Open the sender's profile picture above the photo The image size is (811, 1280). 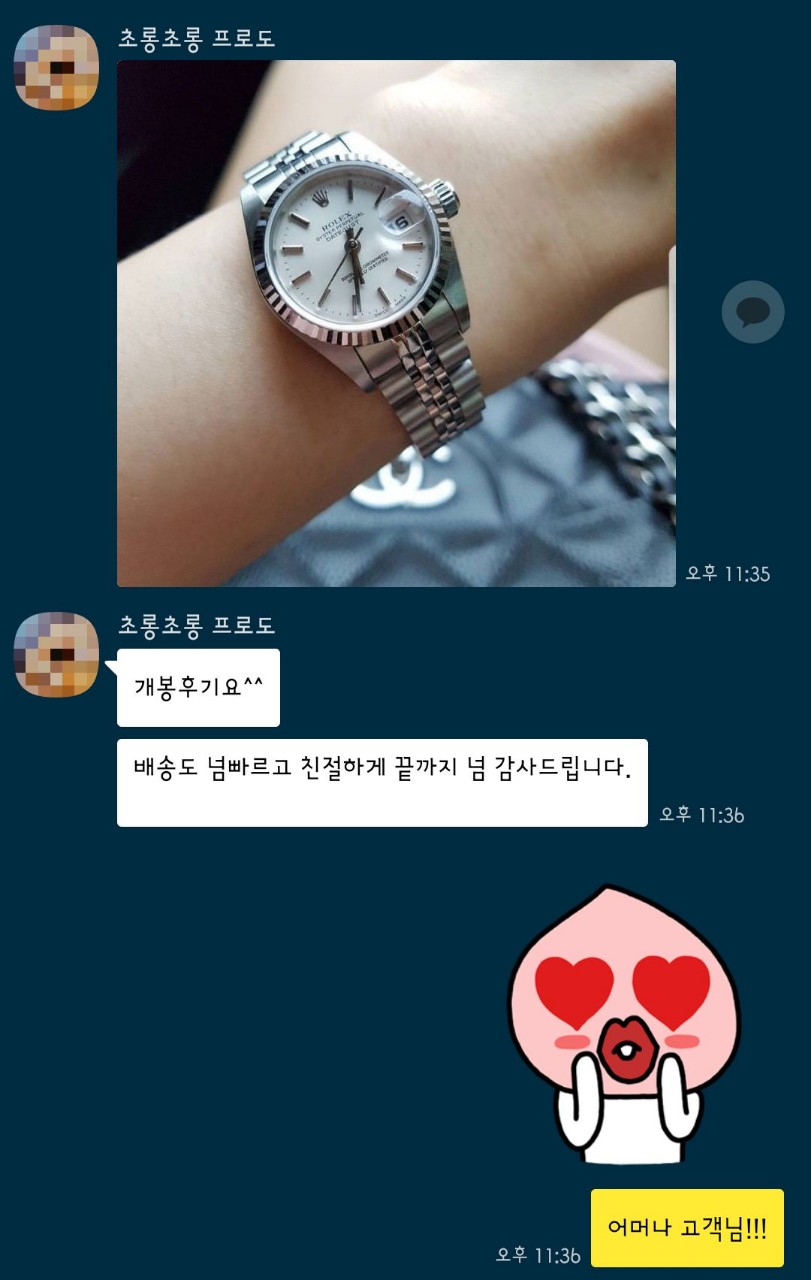point(56,68)
